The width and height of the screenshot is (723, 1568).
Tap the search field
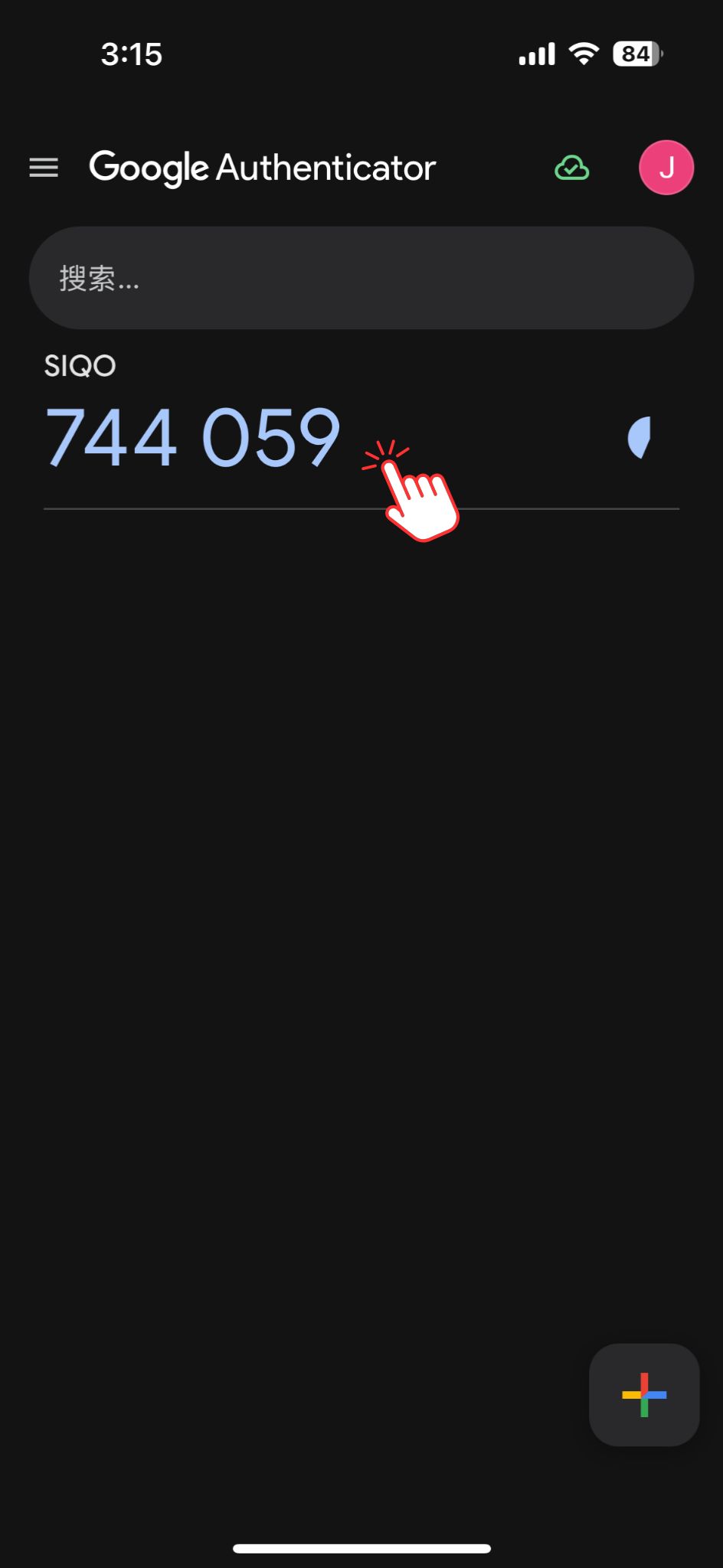[361, 278]
